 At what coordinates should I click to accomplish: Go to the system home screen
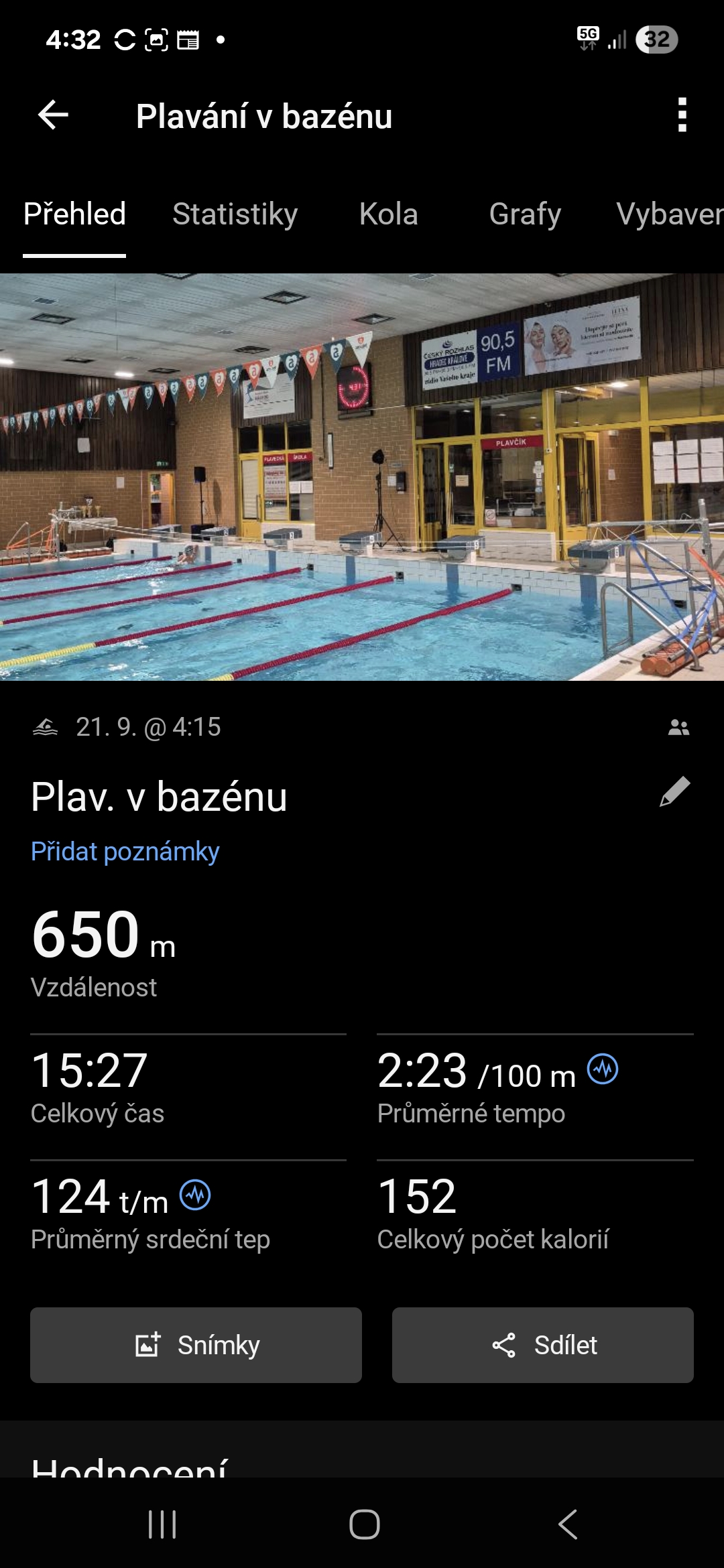[x=364, y=1524]
